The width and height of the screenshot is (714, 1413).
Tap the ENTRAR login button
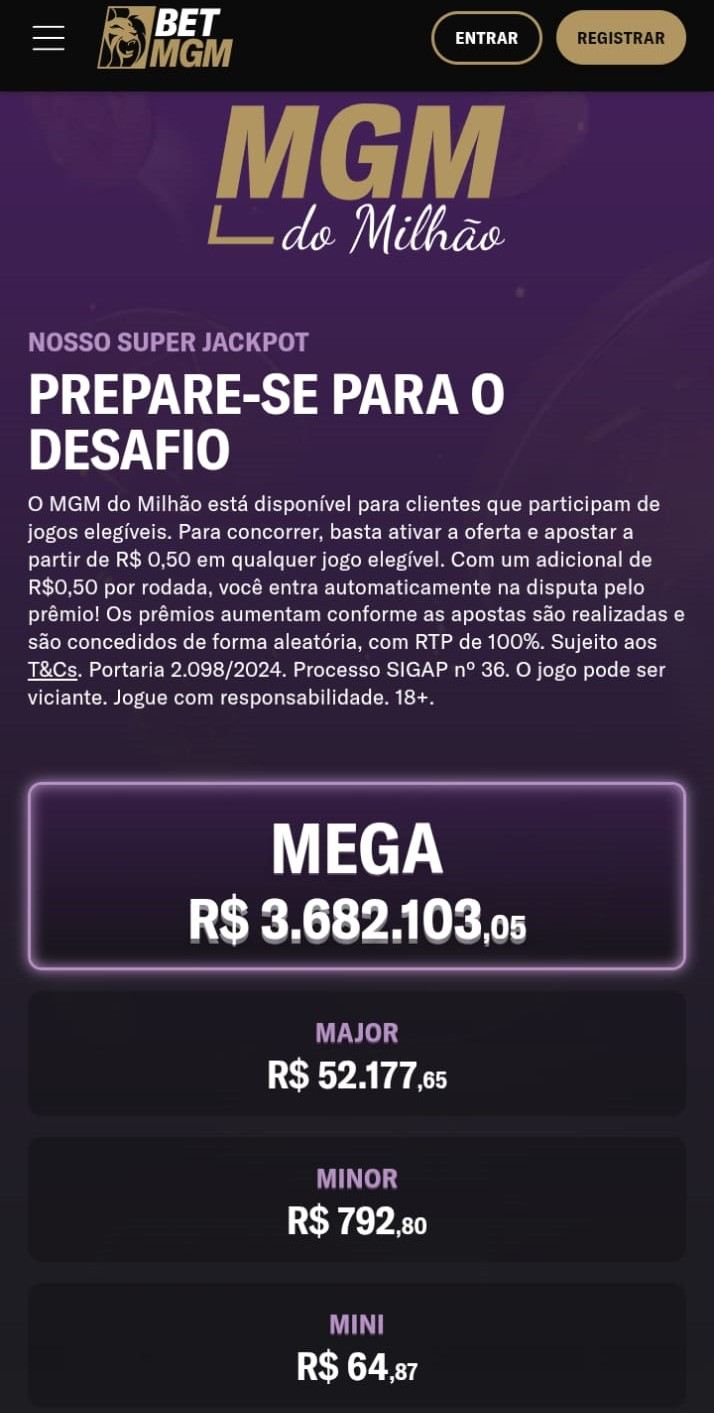click(x=486, y=38)
